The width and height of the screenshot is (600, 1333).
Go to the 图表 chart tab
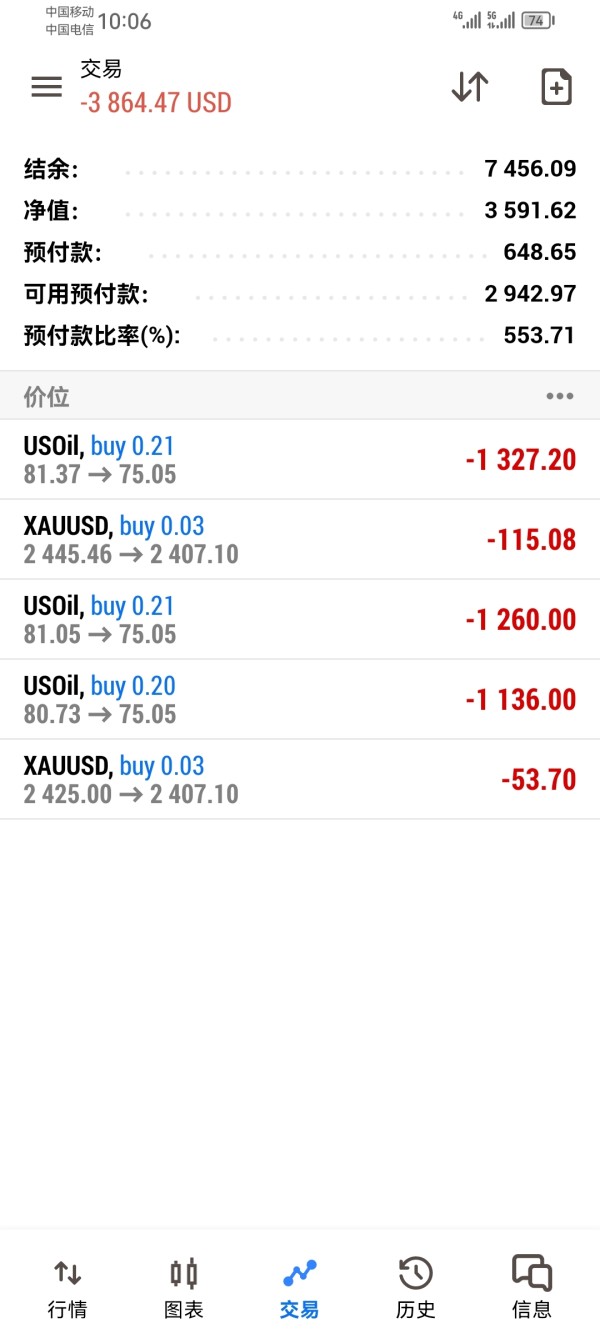[x=183, y=1288]
